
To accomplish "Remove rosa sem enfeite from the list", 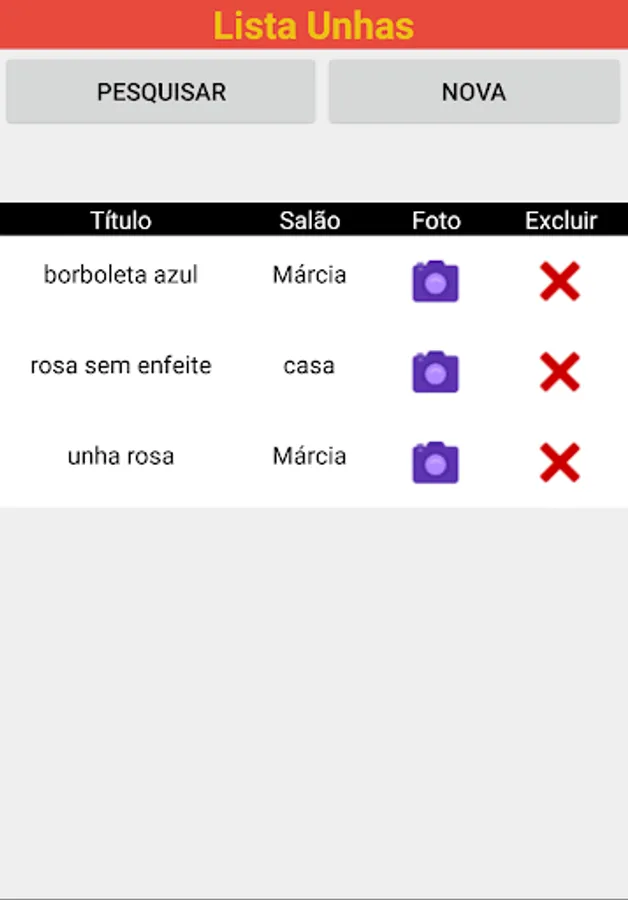I will 560,372.
